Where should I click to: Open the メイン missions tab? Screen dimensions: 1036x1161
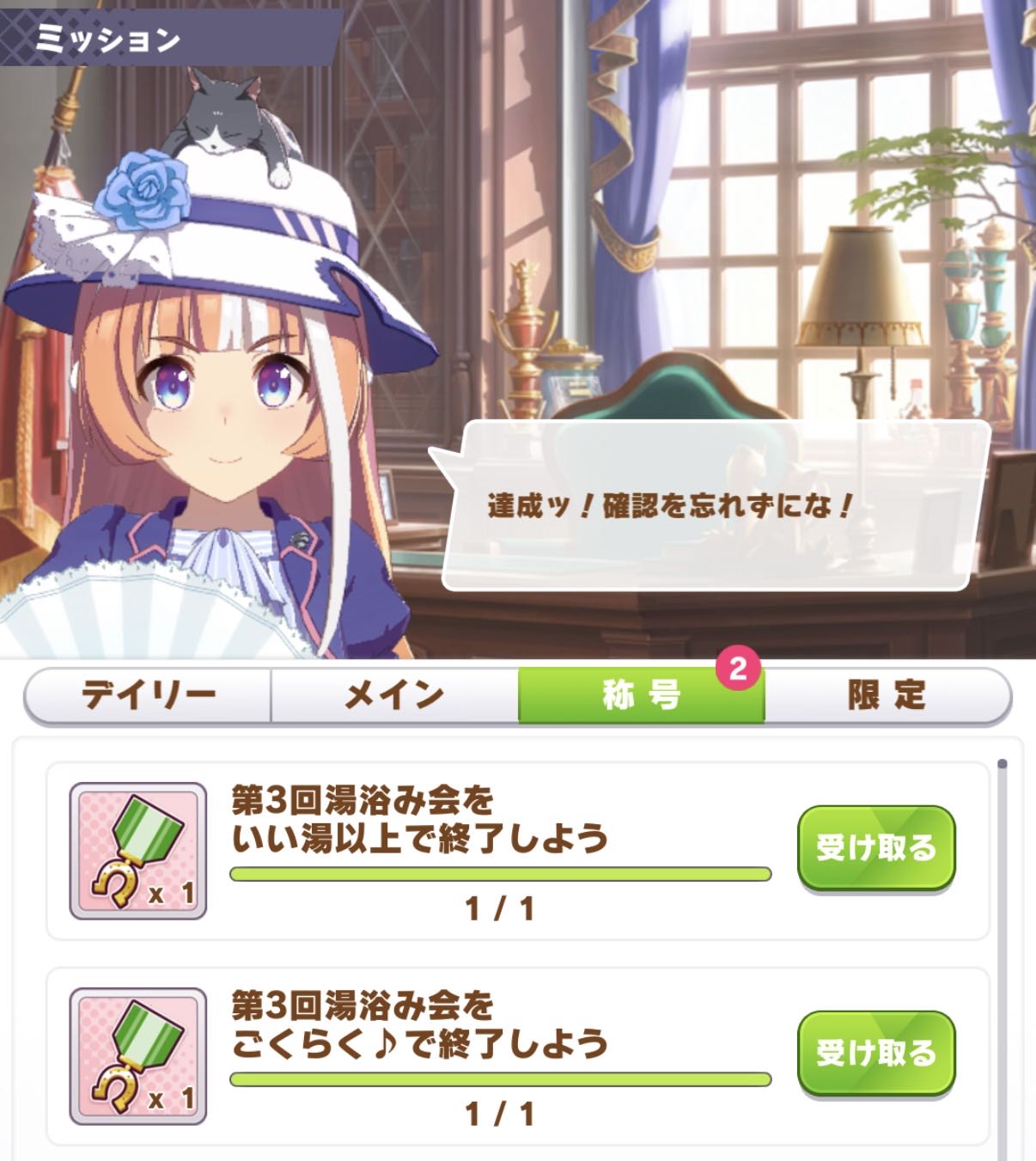pos(394,694)
